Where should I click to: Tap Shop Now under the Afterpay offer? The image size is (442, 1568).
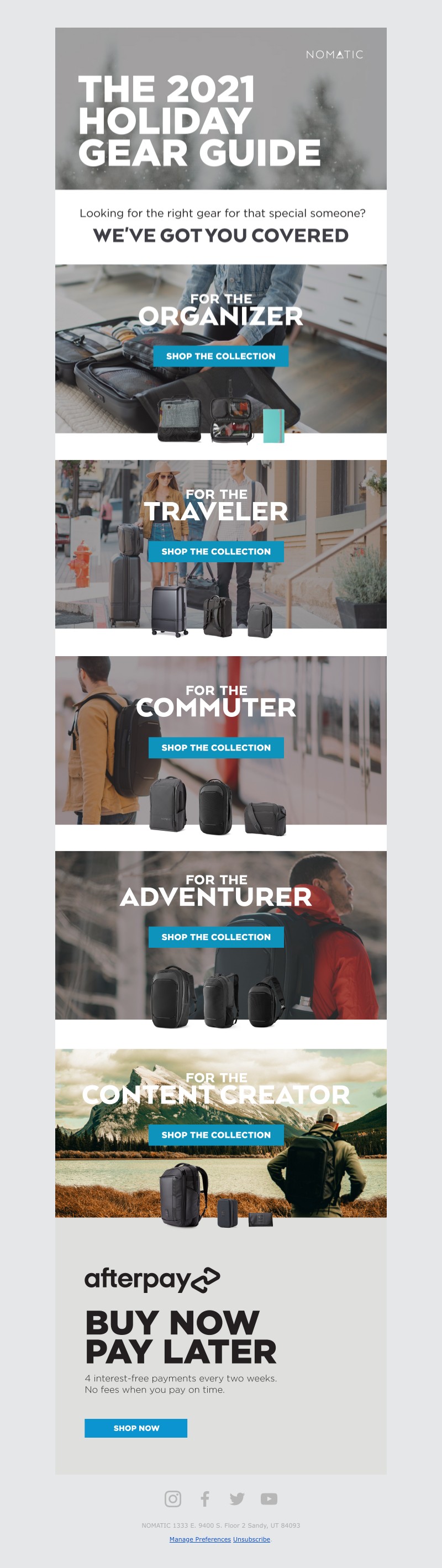136,1428
